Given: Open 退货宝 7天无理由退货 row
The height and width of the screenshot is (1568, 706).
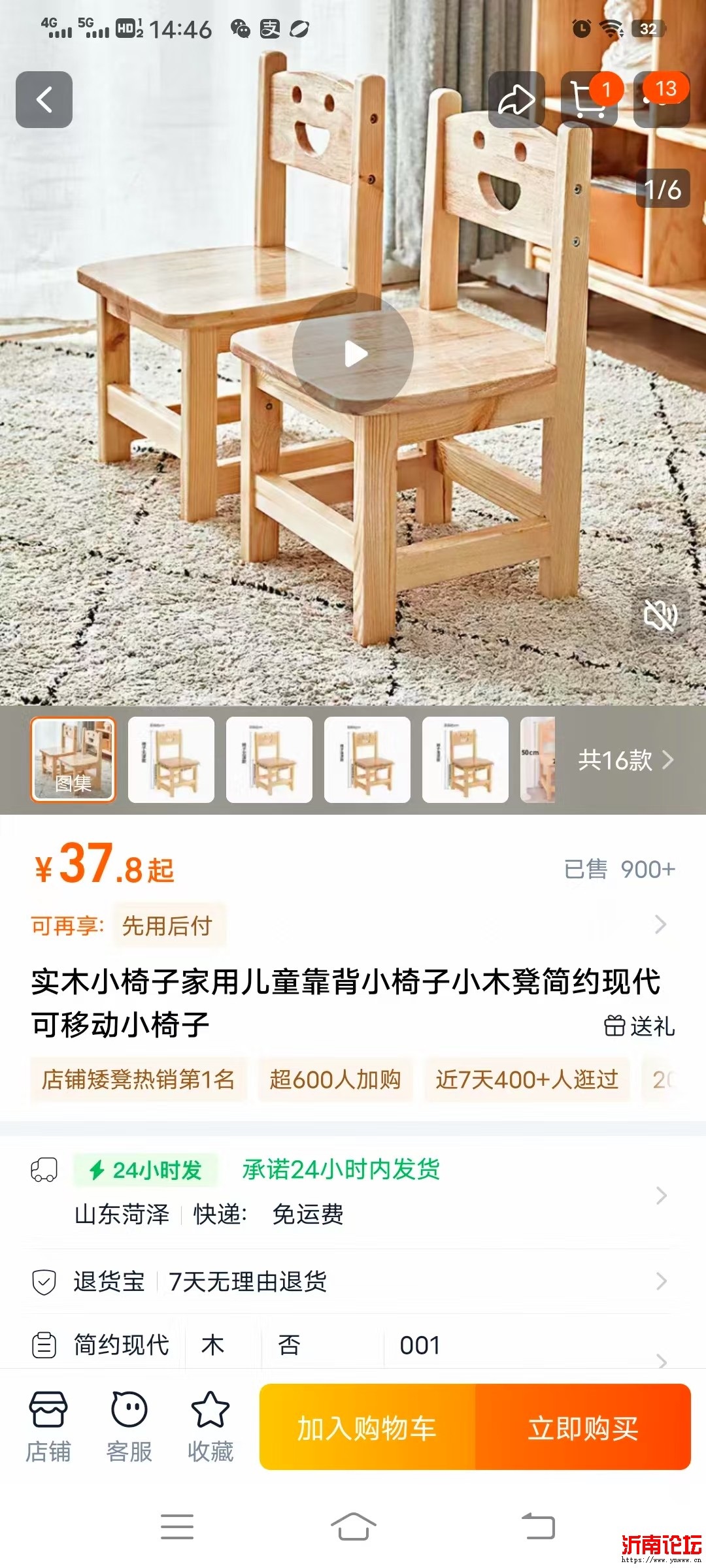Looking at the screenshot, I should coord(353,1281).
